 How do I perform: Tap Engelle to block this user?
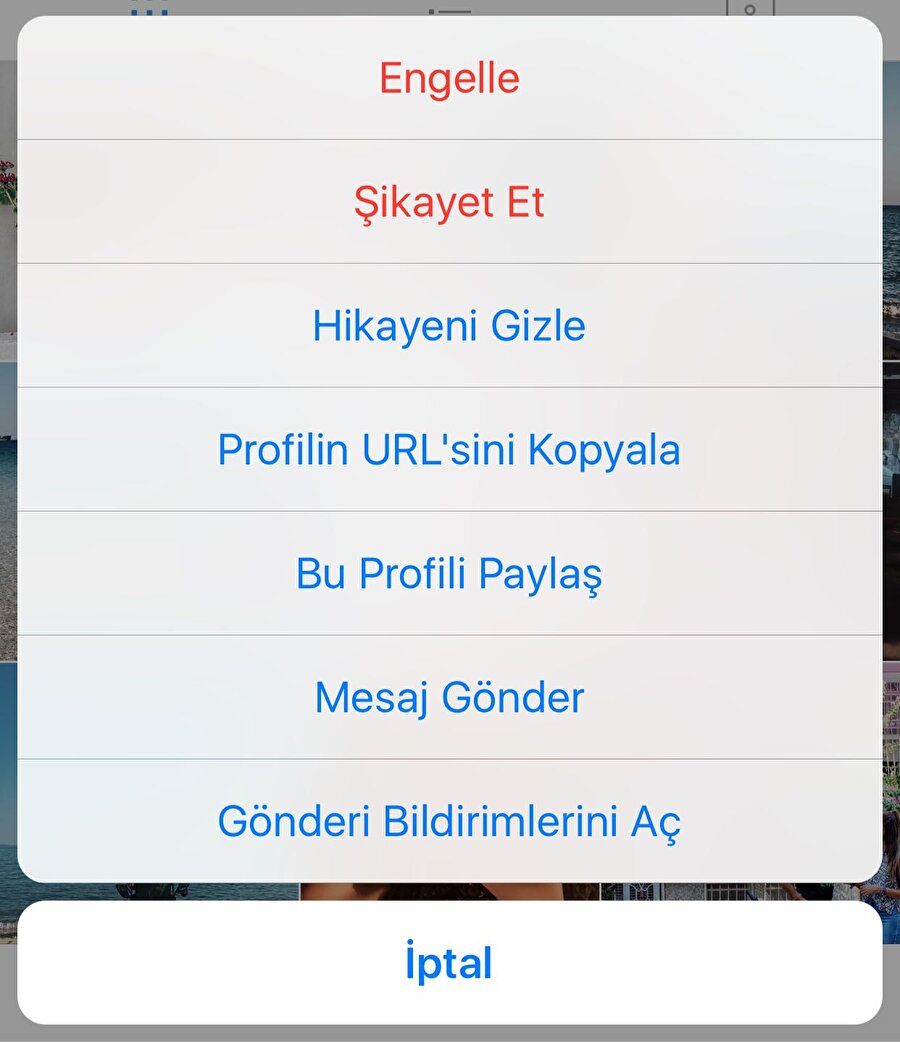click(449, 76)
